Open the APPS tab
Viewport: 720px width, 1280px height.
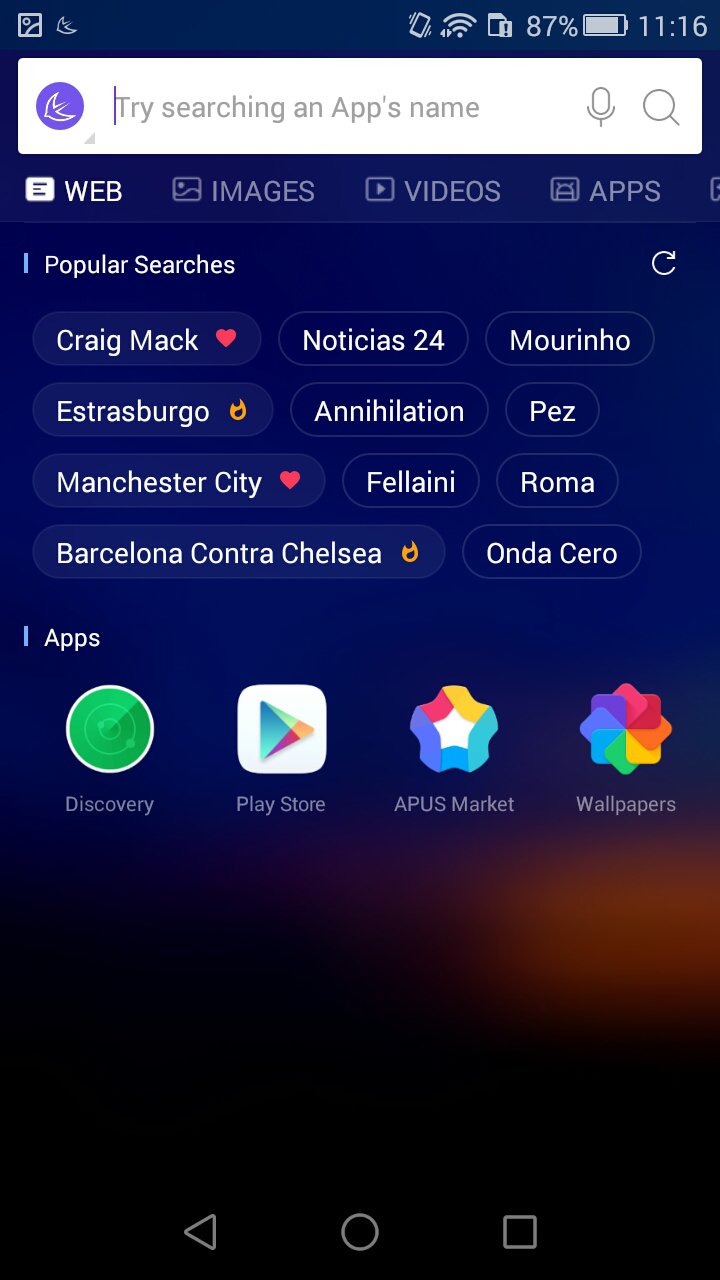(x=606, y=190)
